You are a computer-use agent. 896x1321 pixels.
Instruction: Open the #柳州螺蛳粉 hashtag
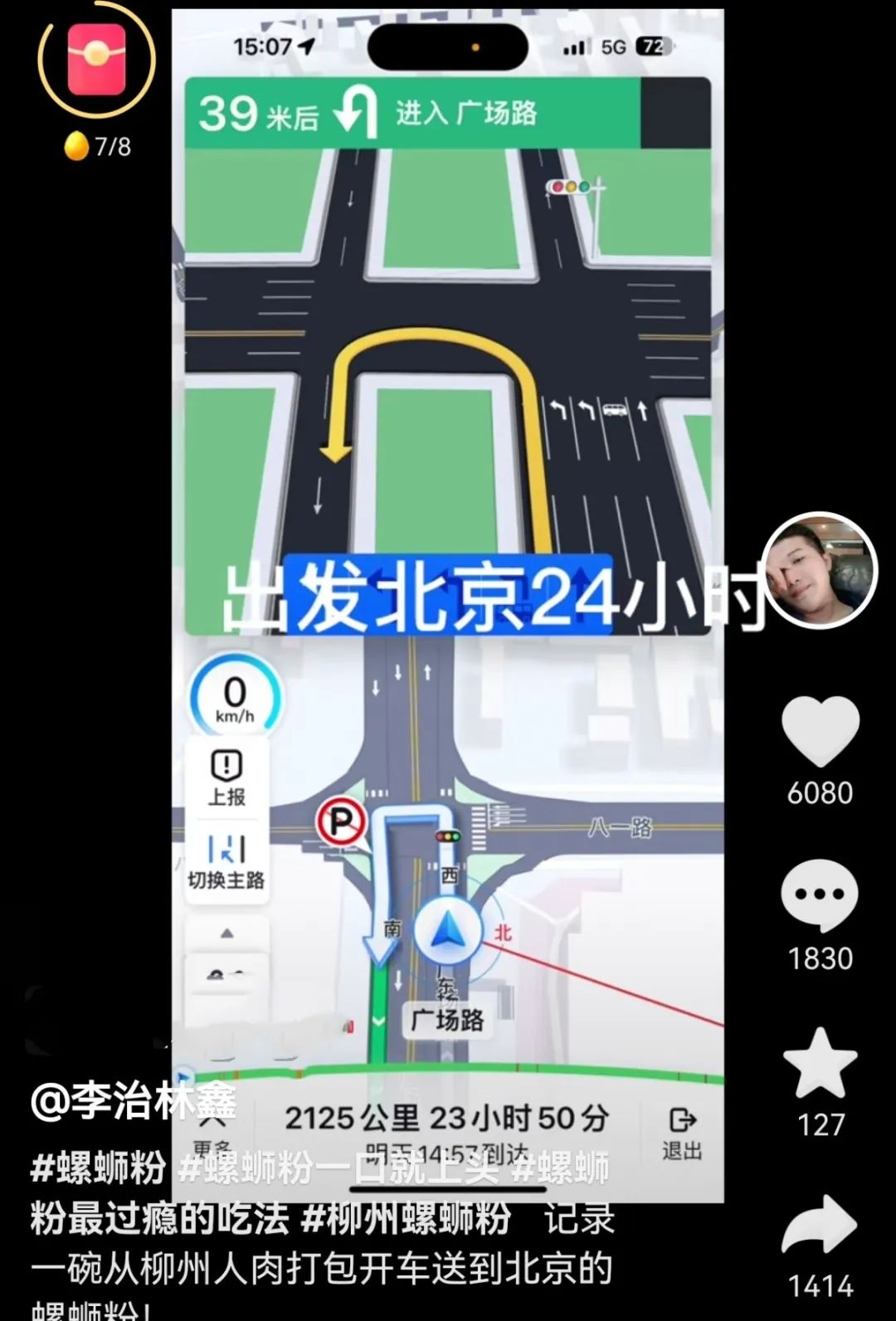coord(407,1218)
